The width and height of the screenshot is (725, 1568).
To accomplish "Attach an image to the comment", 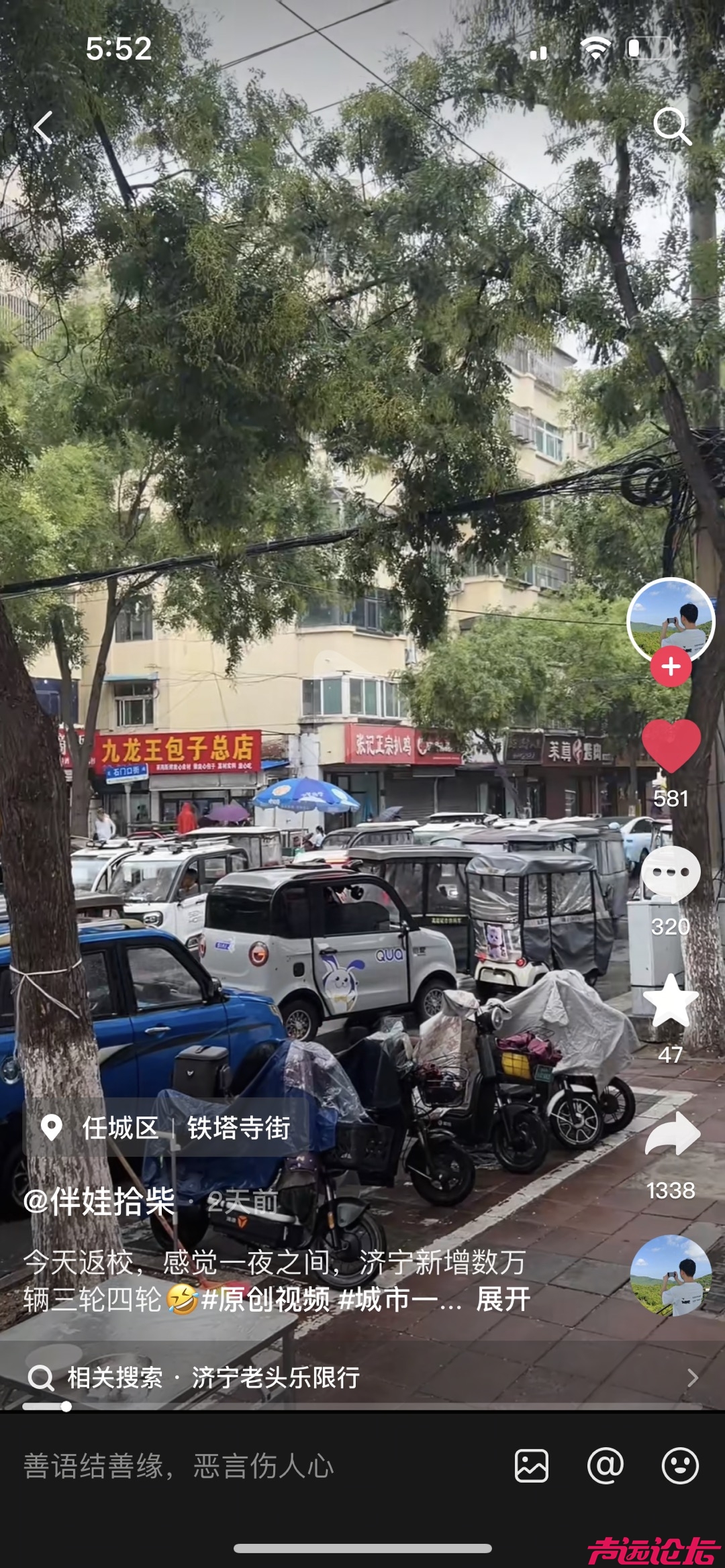I will click(x=532, y=1465).
